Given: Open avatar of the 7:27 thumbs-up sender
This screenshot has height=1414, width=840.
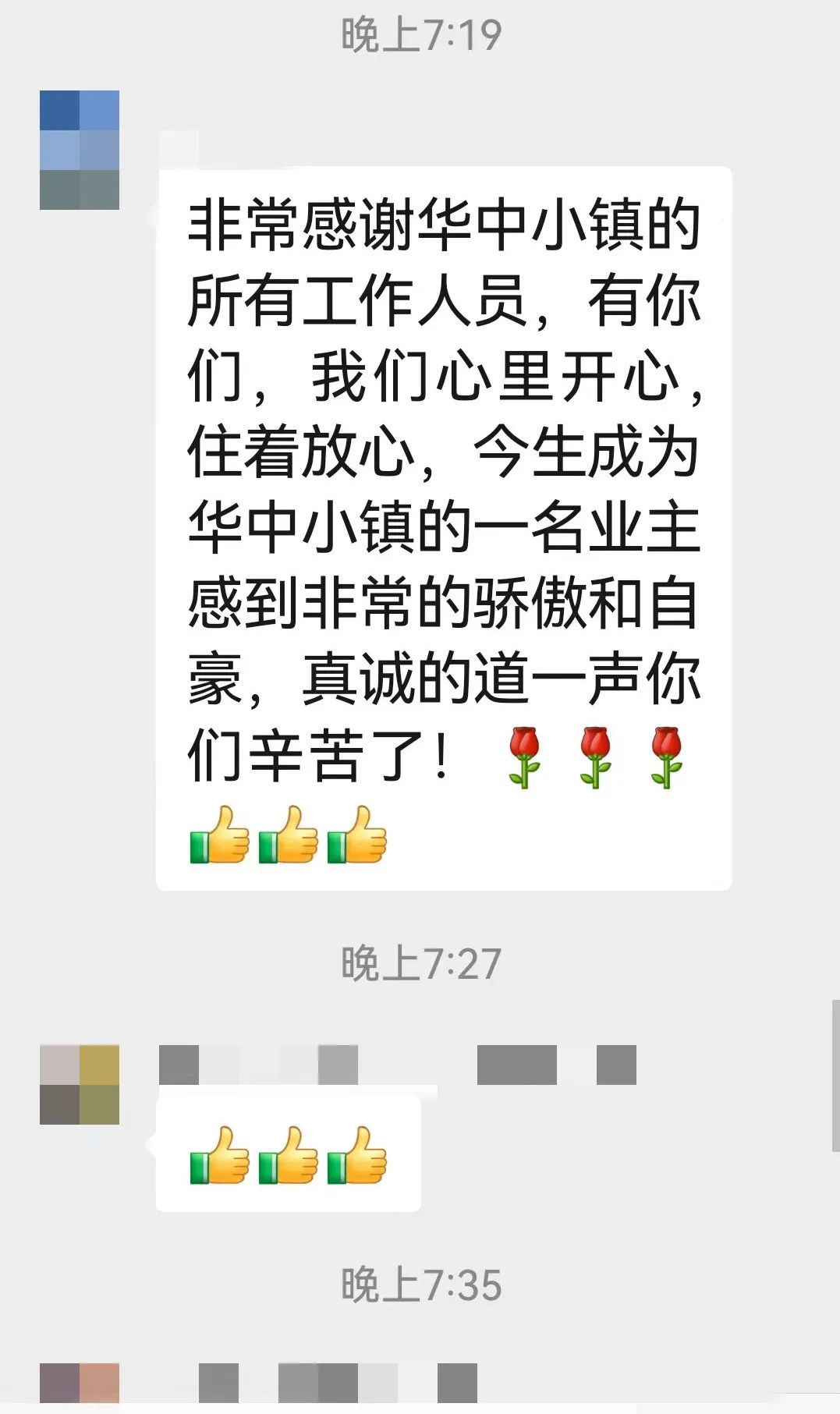Looking at the screenshot, I should click(80, 1084).
